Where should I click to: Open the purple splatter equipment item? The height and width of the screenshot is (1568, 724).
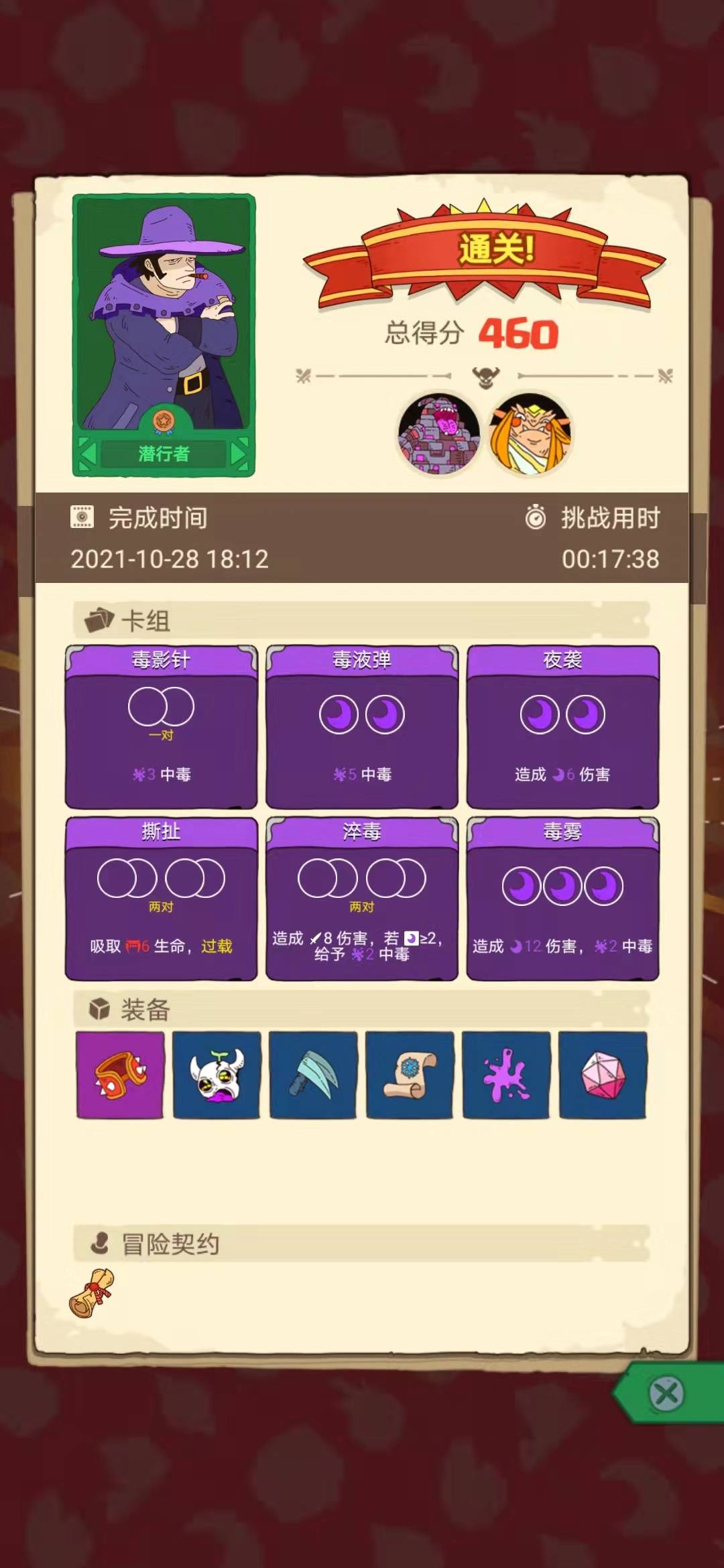tap(506, 1075)
